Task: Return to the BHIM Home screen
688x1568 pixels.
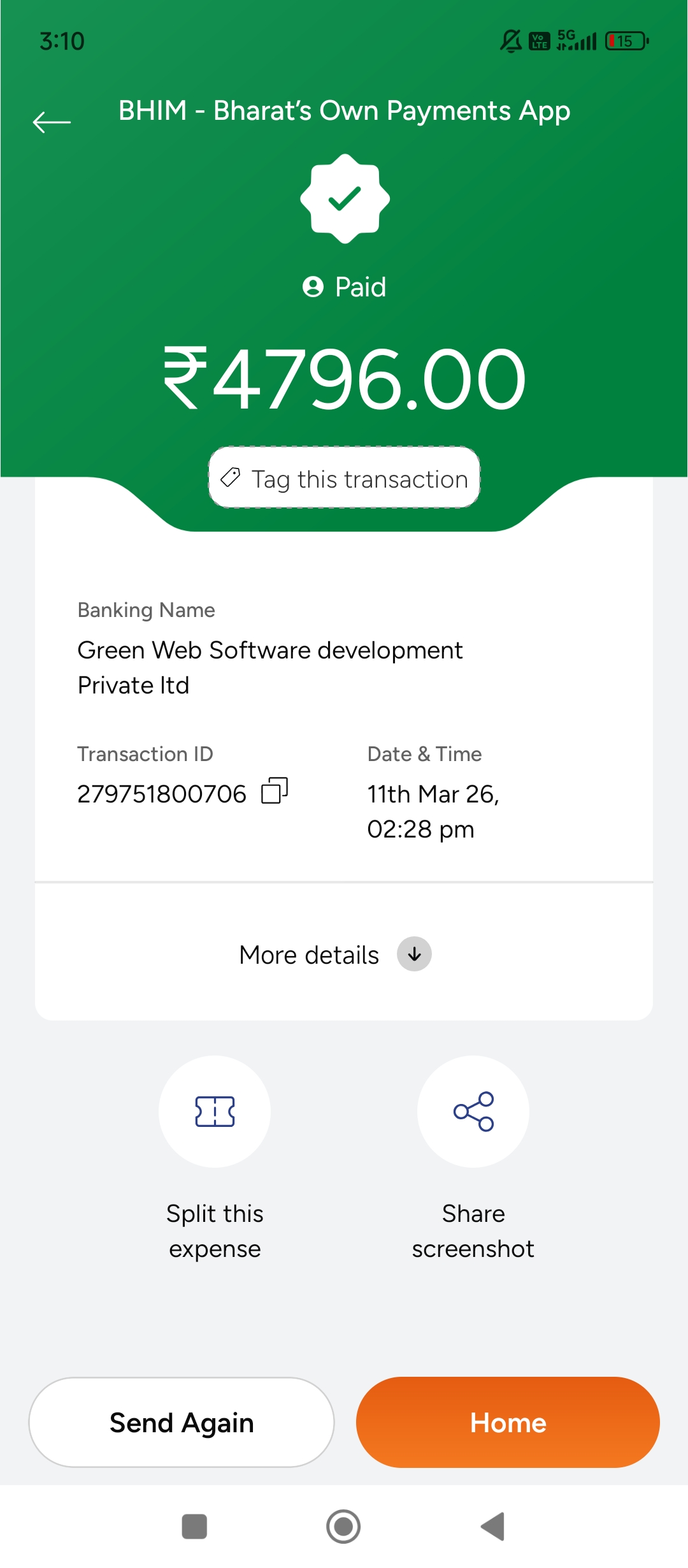Action: 508,1422
